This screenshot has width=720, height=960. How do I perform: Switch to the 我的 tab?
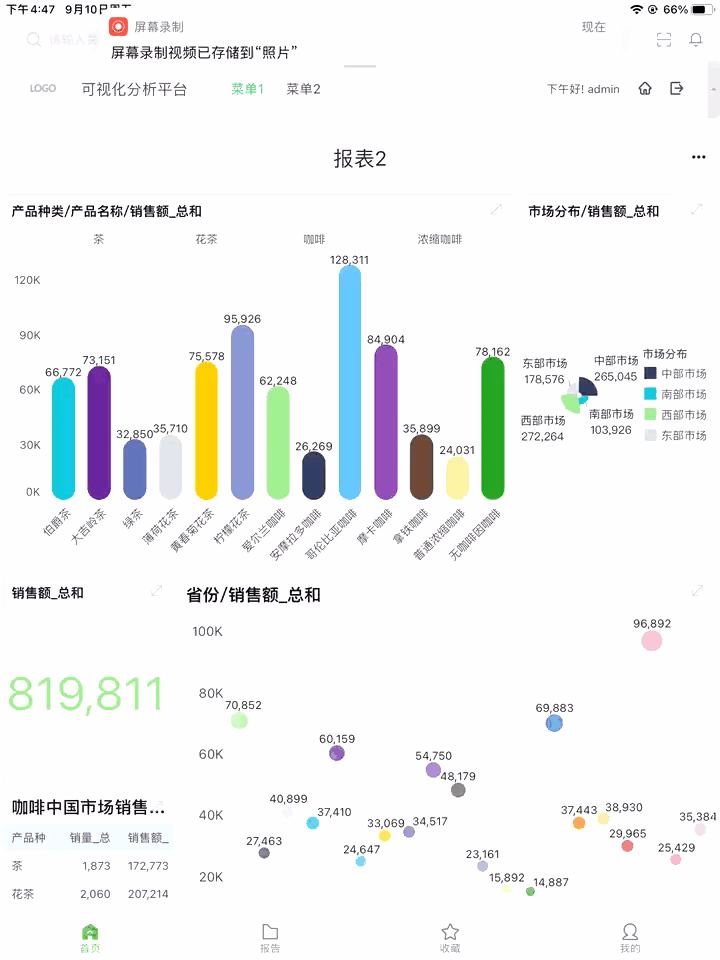point(630,938)
